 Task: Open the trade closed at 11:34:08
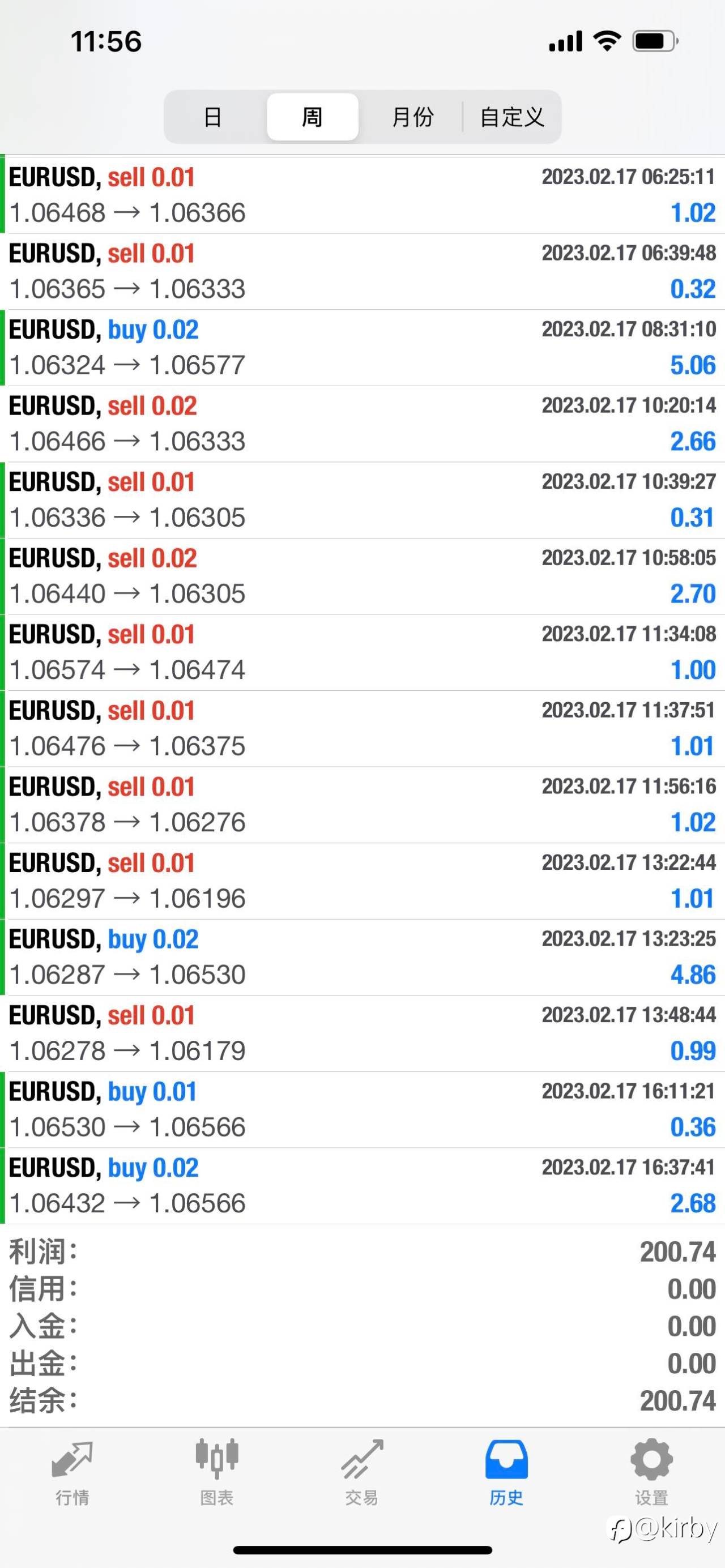click(362, 652)
